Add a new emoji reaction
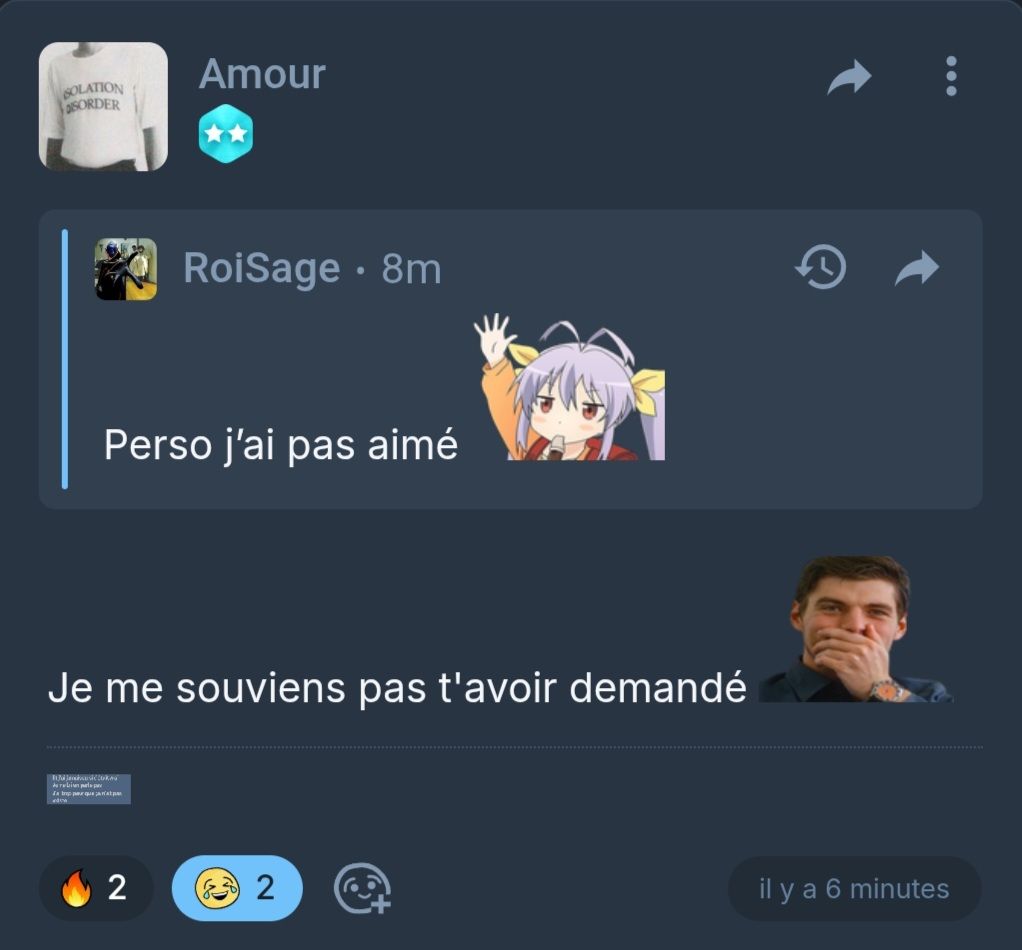 [x=361, y=888]
